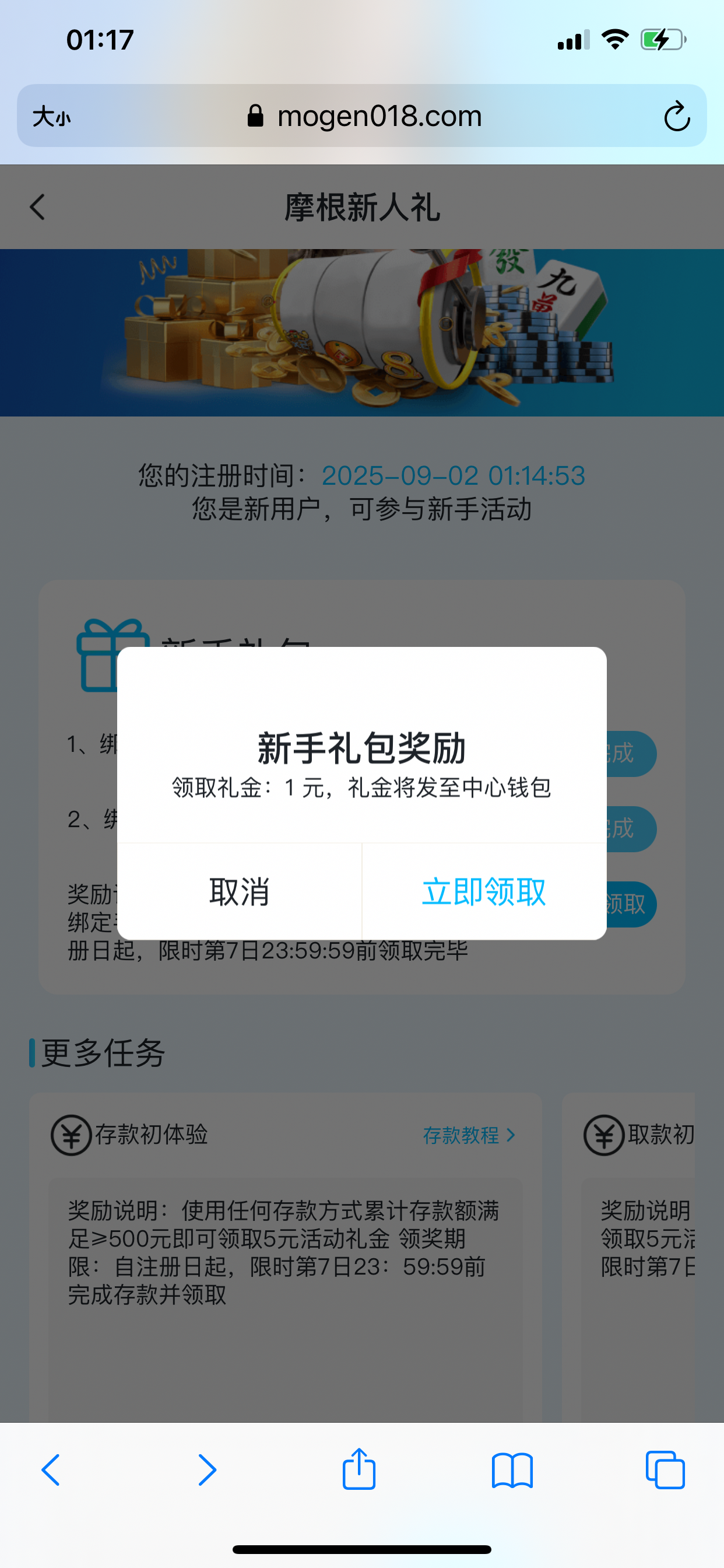Show all open Safari tabs
Image resolution: width=724 pixels, height=1568 pixels.
click(665, 1471)
